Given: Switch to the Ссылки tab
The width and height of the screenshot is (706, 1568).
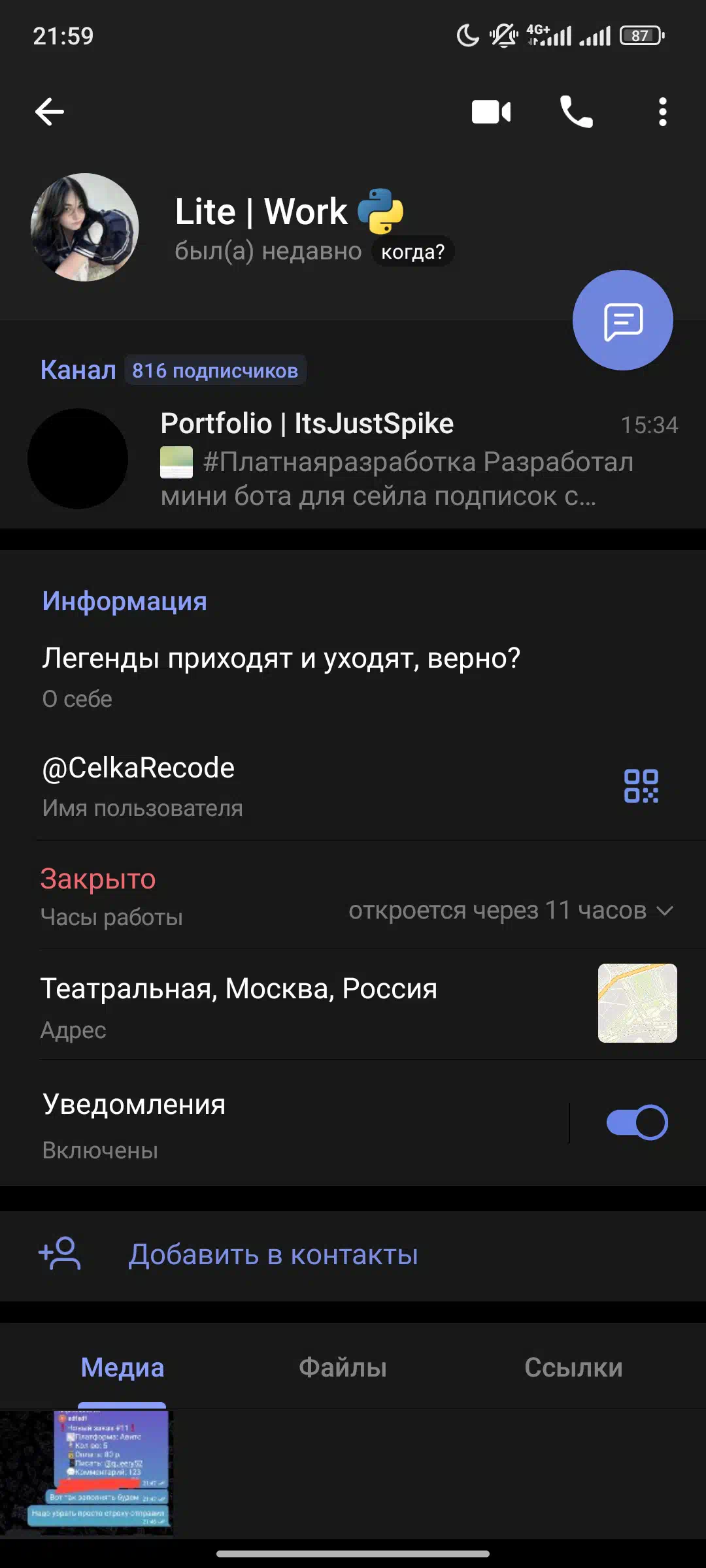Looking at the screenshot, I should click(x=573, y=1367).
